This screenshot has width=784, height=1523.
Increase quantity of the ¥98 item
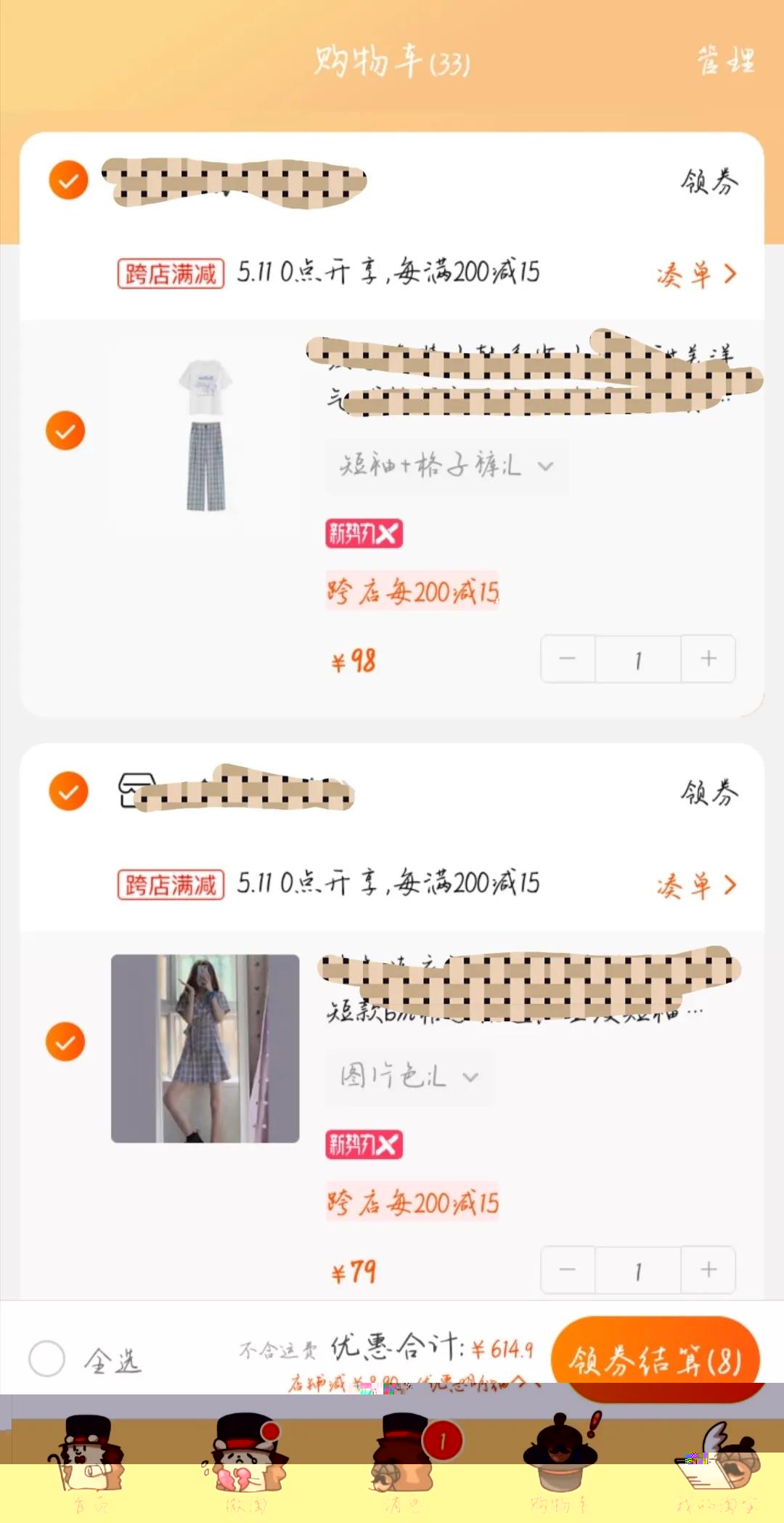[x=708, y=659]
